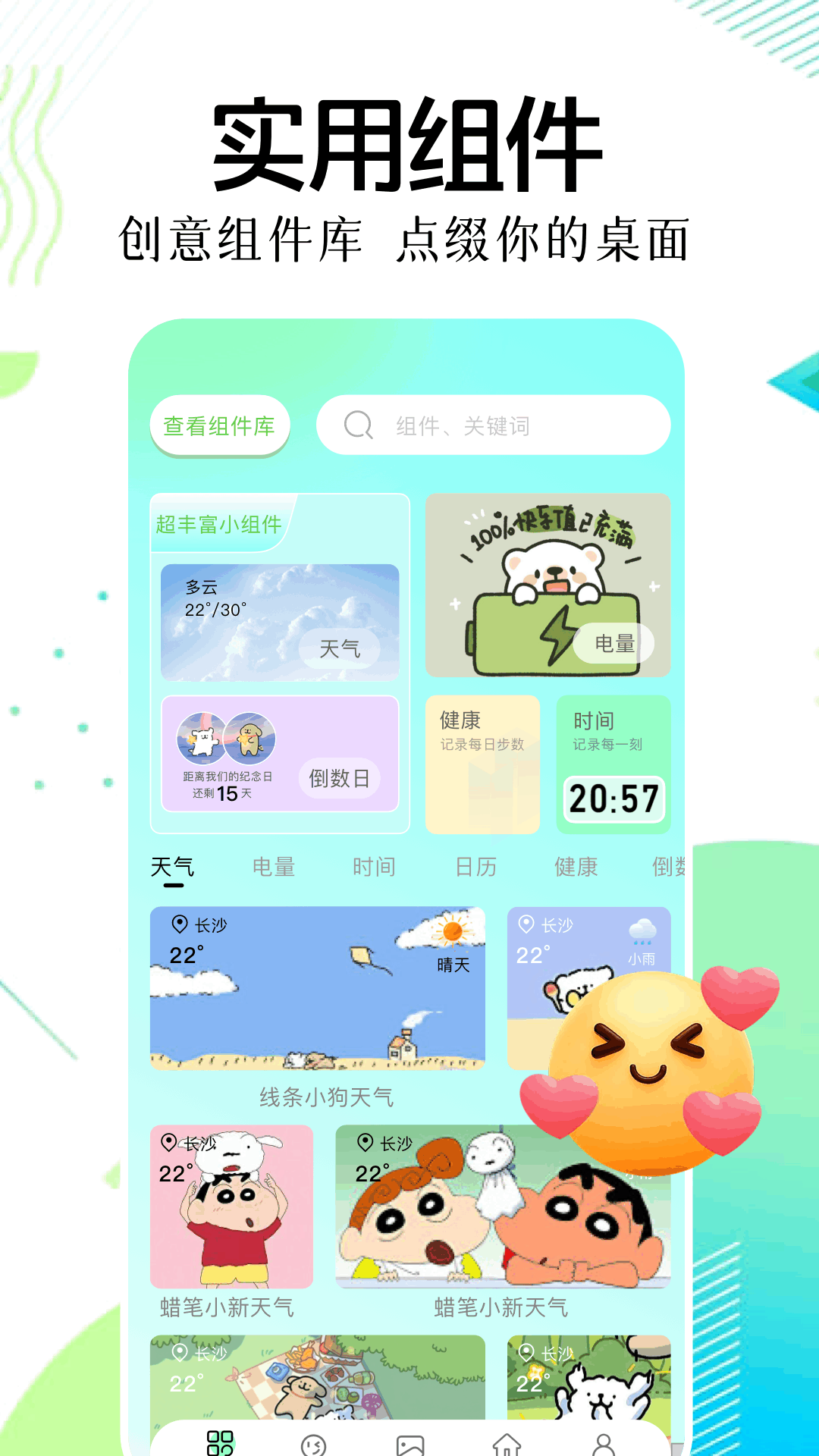
Task: Open the 日历 category tab
Action: (478, 867)
